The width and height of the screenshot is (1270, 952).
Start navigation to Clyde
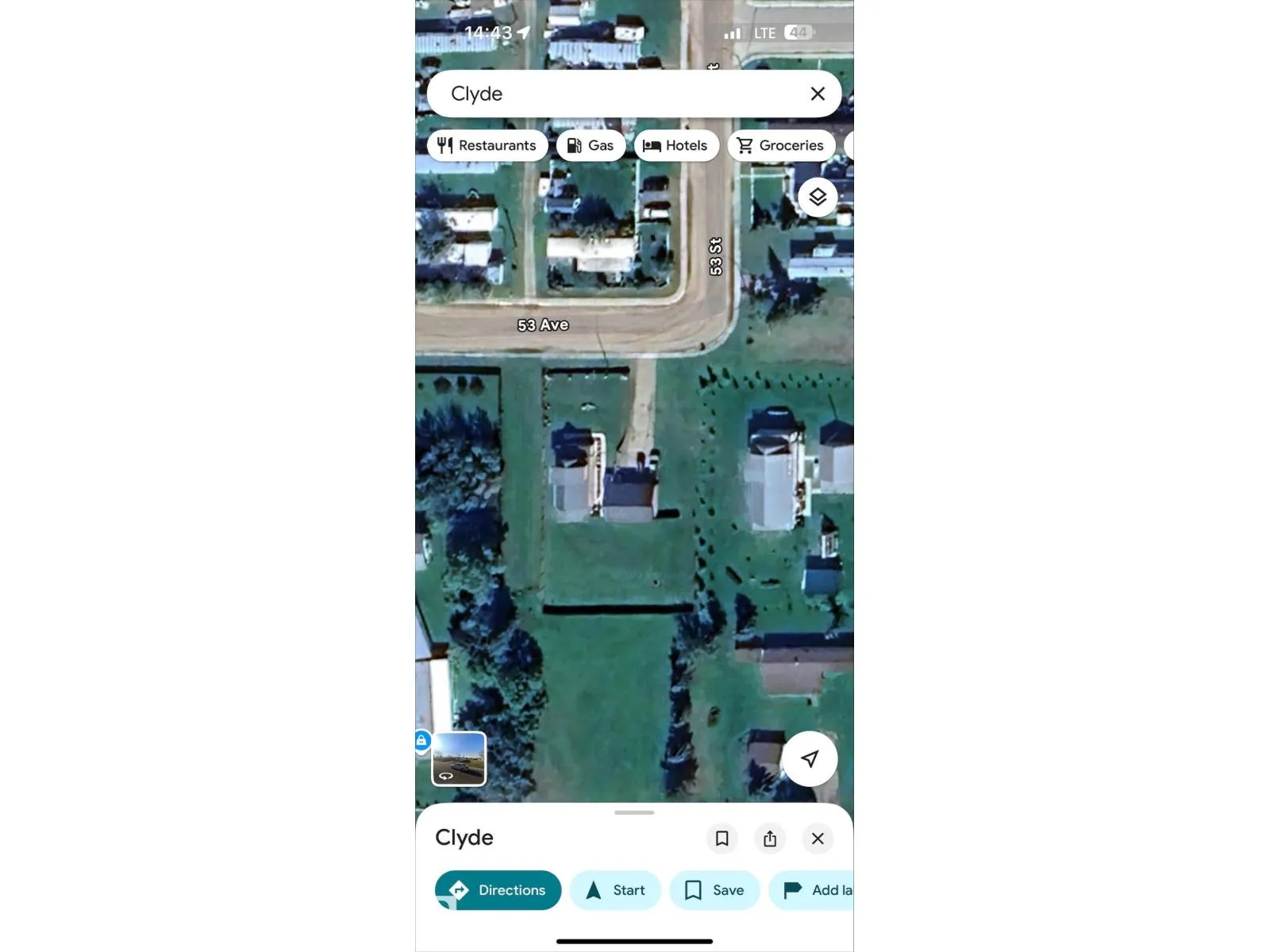coord(615,890)
